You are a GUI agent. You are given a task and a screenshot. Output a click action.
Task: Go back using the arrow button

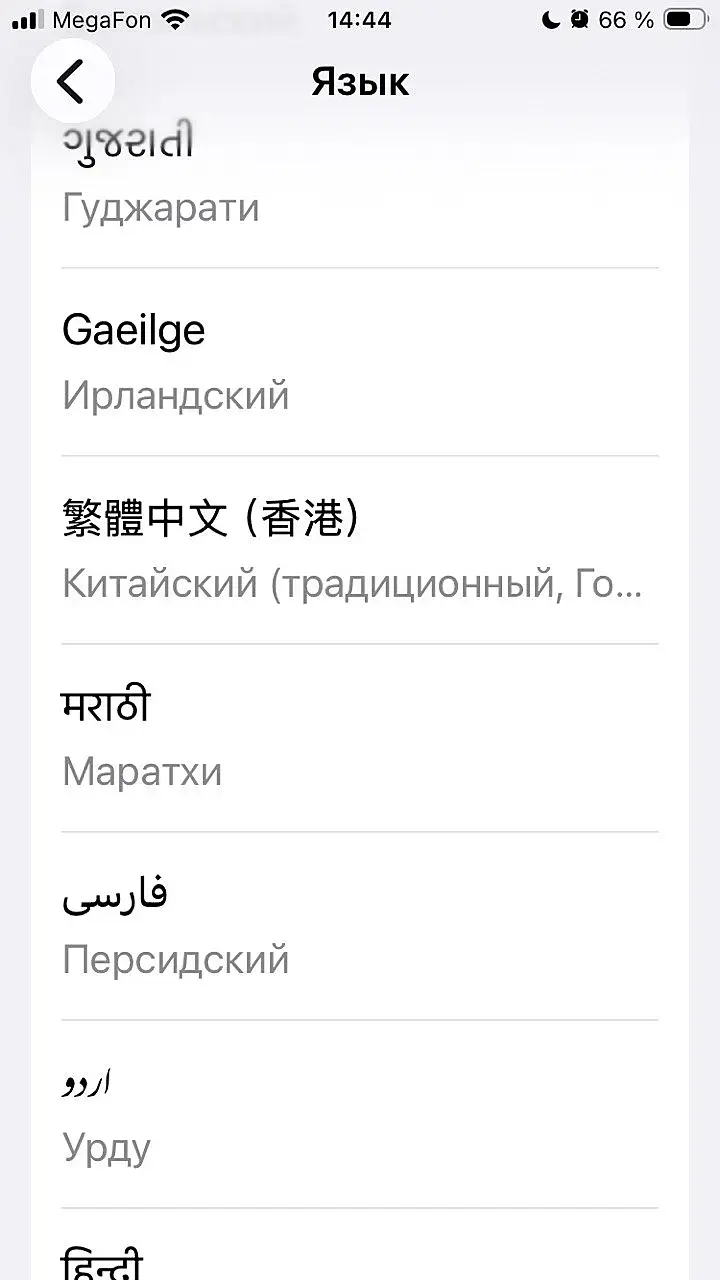click(x=71, y=81)
